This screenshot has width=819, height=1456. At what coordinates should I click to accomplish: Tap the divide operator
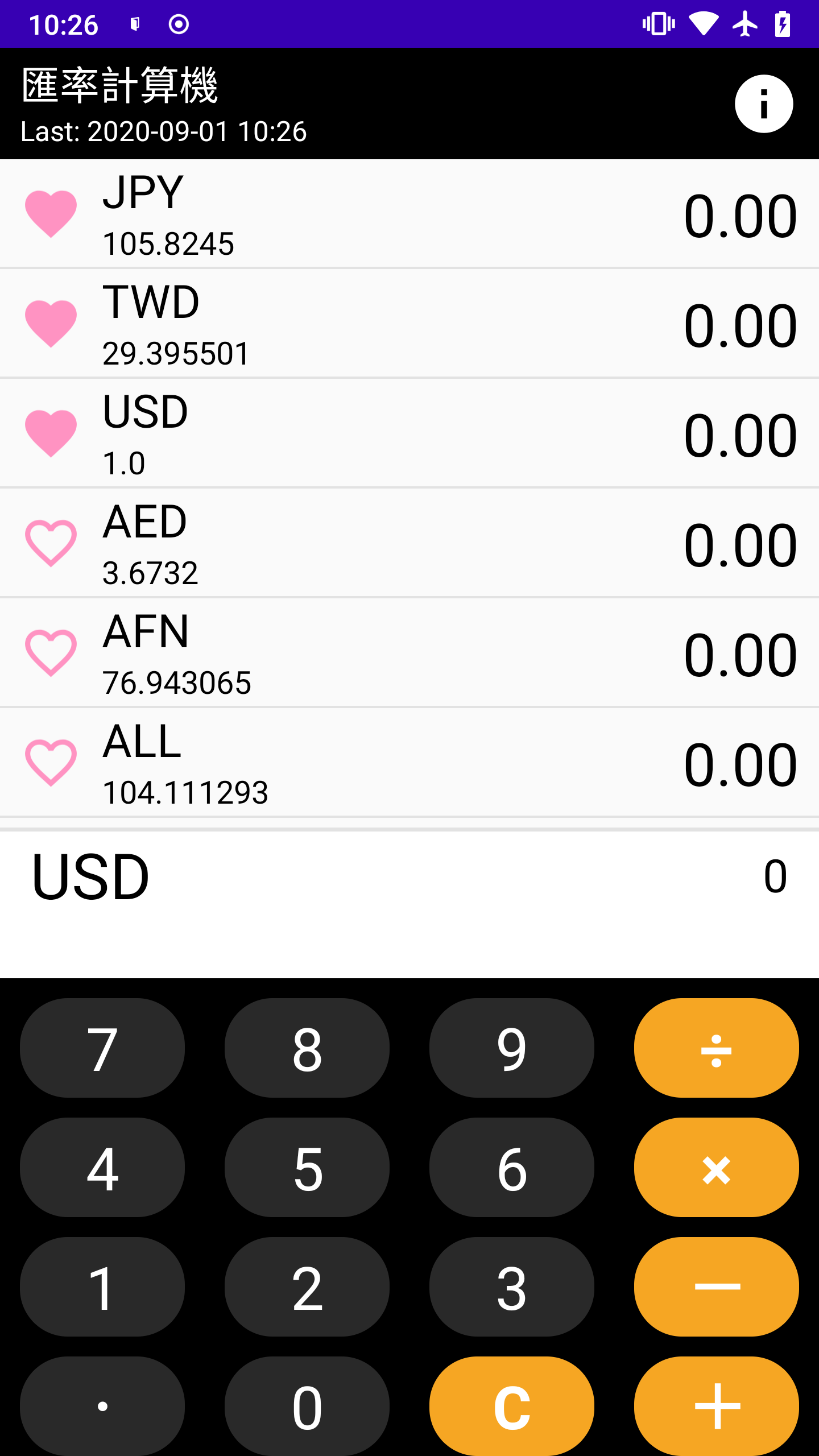[x=717, y=1048]
